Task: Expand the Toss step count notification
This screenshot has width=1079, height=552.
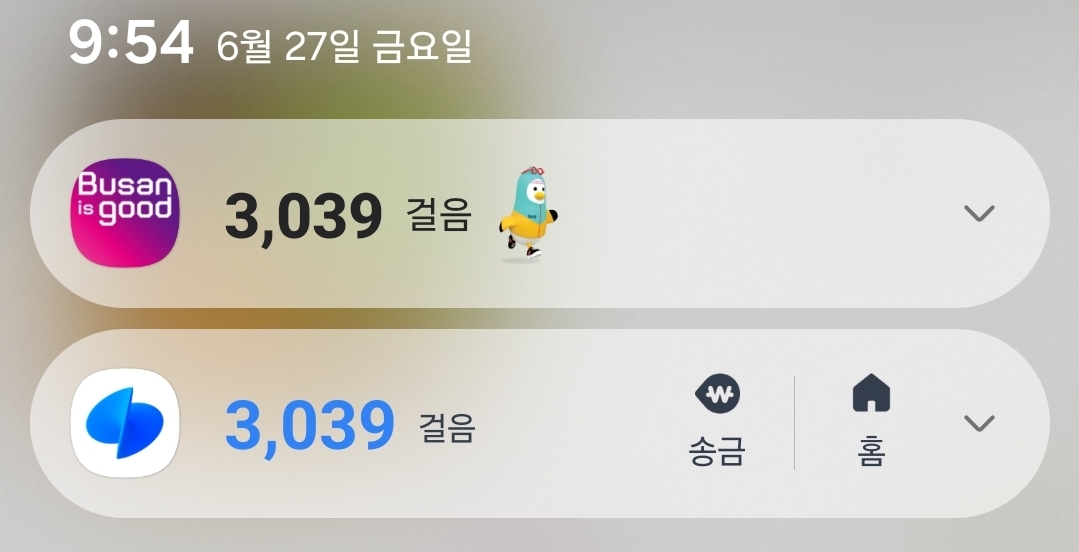Action: (x=978, y=423)
